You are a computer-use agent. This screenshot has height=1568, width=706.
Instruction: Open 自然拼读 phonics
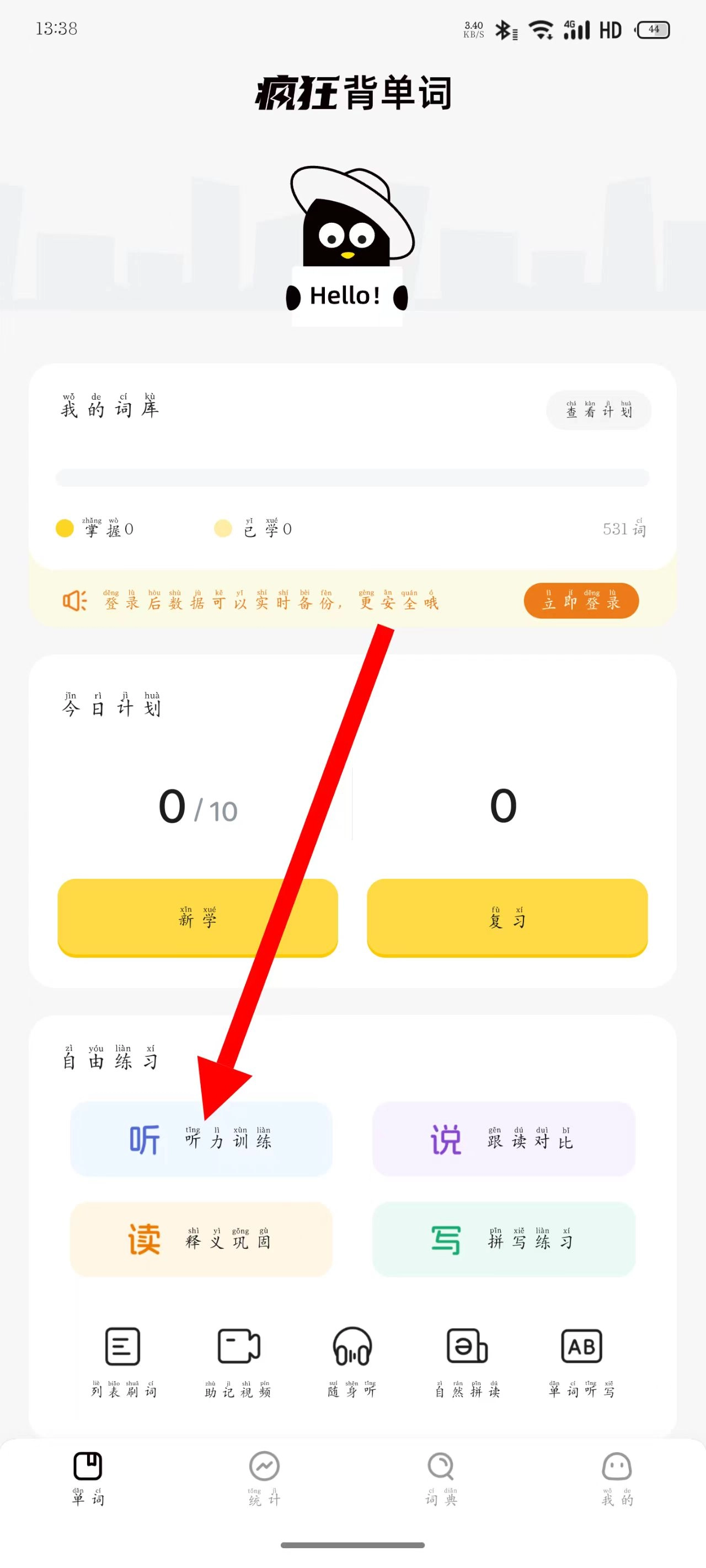[x=467, y=1361]
